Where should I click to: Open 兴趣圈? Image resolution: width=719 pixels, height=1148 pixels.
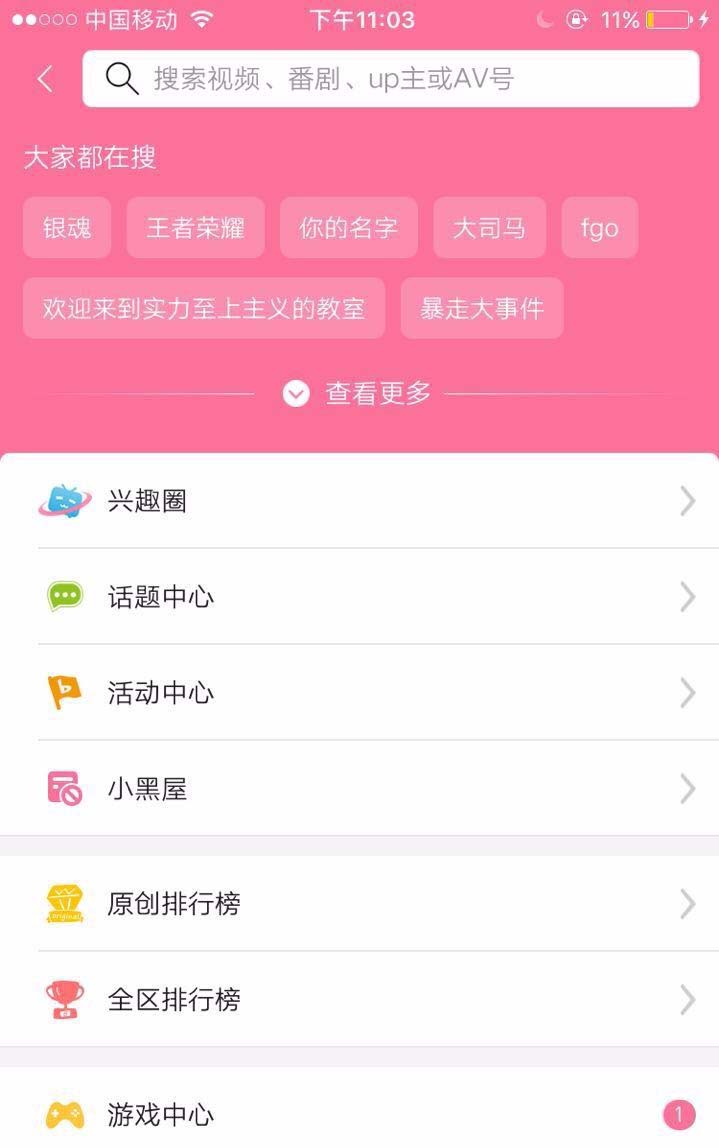pos(360,501)
